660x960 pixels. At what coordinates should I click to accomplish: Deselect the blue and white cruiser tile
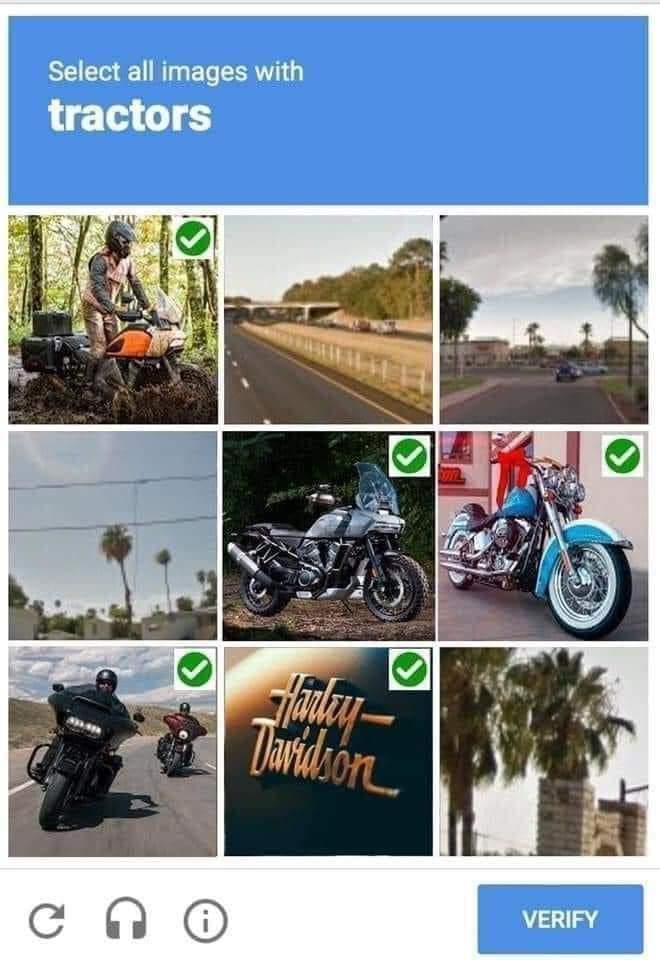point(543,535)
